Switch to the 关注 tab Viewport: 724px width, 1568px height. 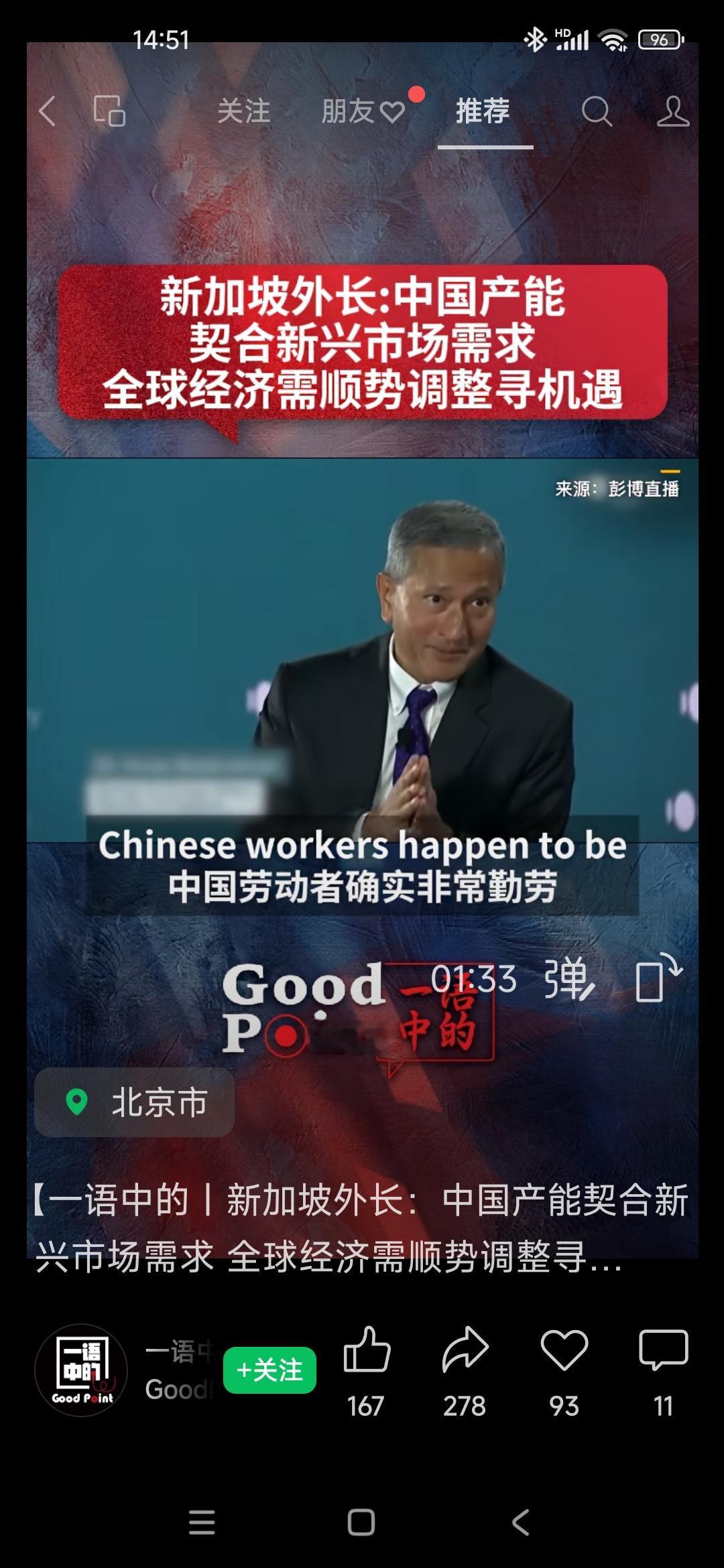(x=245, y=111)
